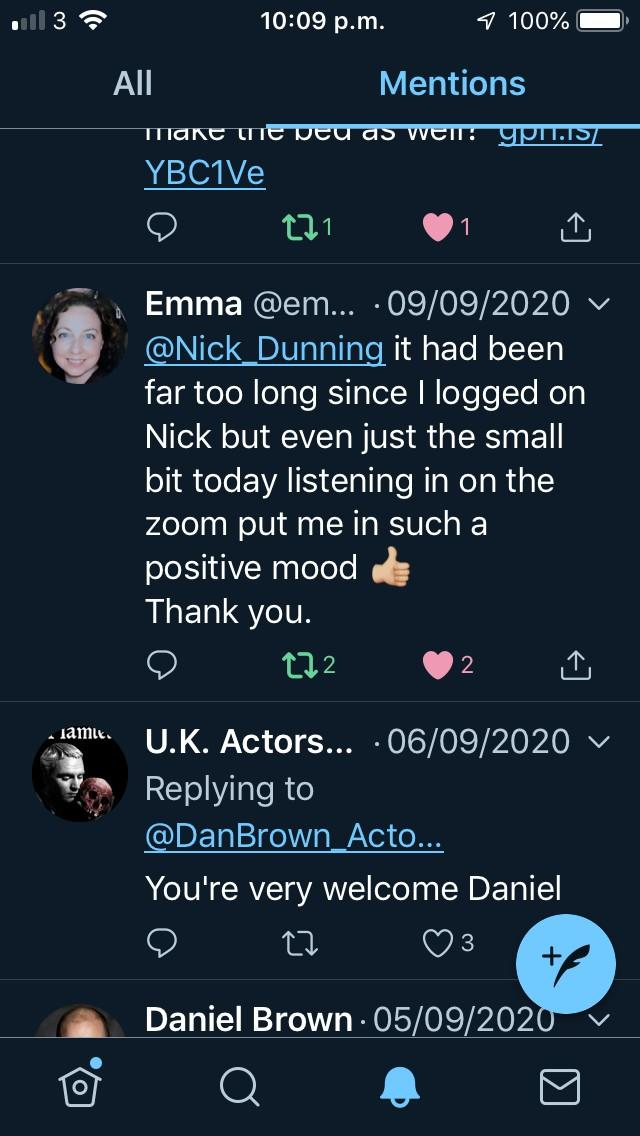The height and width of the screenshot is (1136, 640).
Task: Expand options chevron on Emma's tweet
Action: [599, 303]
